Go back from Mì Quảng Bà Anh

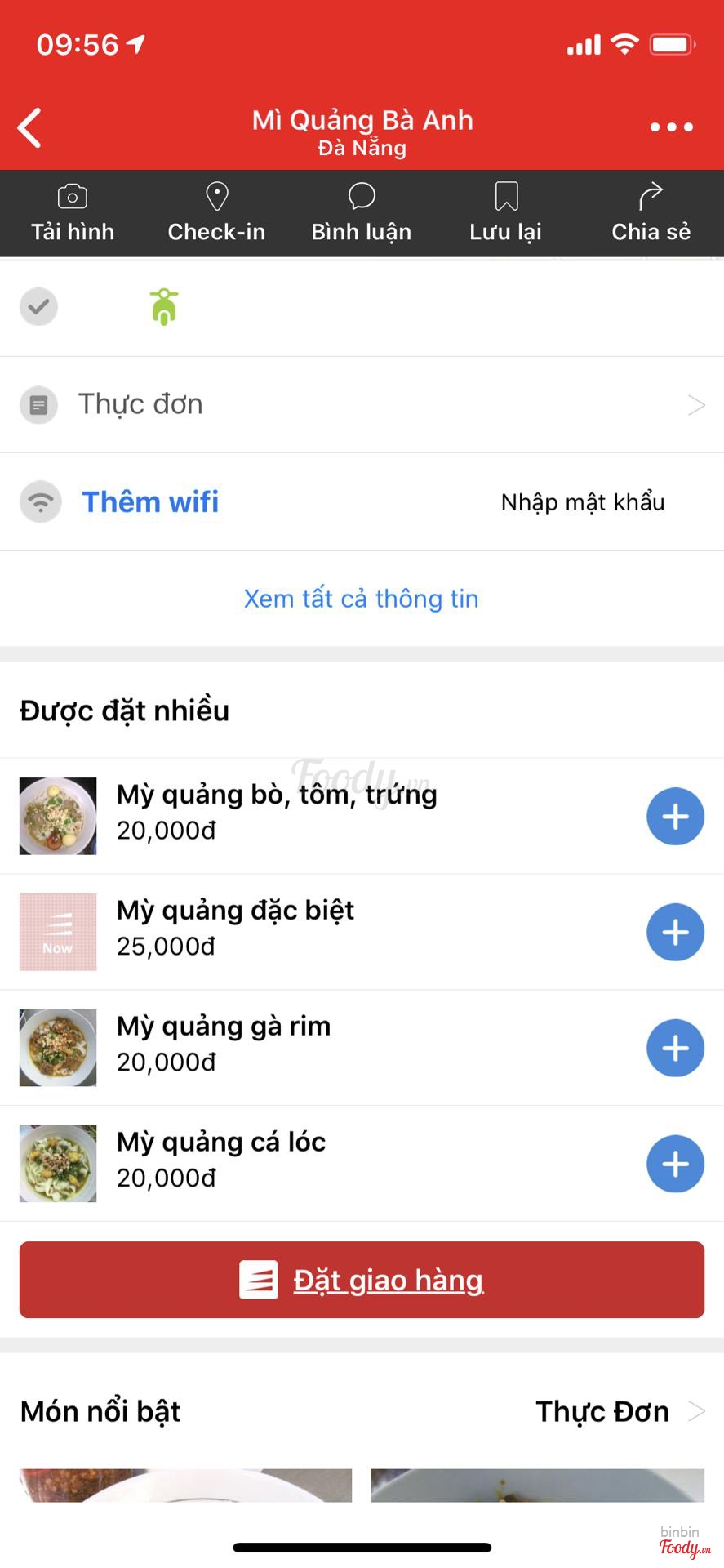pos(30,128)
